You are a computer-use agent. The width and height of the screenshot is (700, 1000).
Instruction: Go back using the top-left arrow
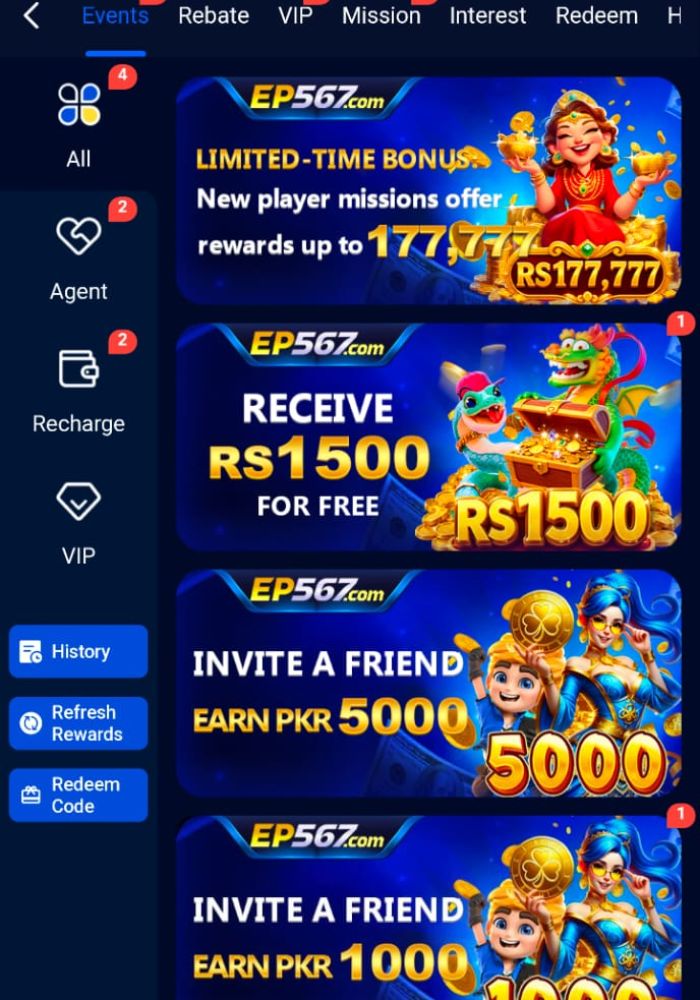click(31, 16)
